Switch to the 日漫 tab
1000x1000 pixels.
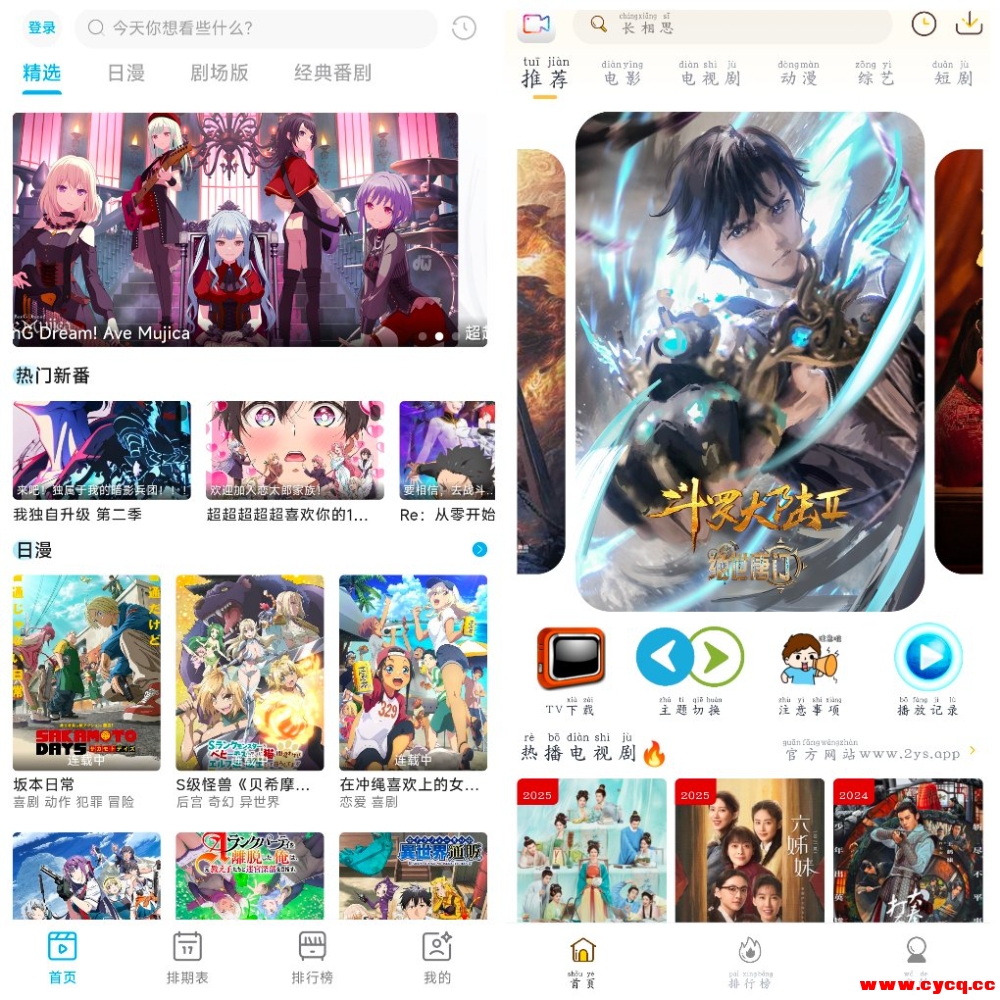pyautogui.click(x=126, y=73)
